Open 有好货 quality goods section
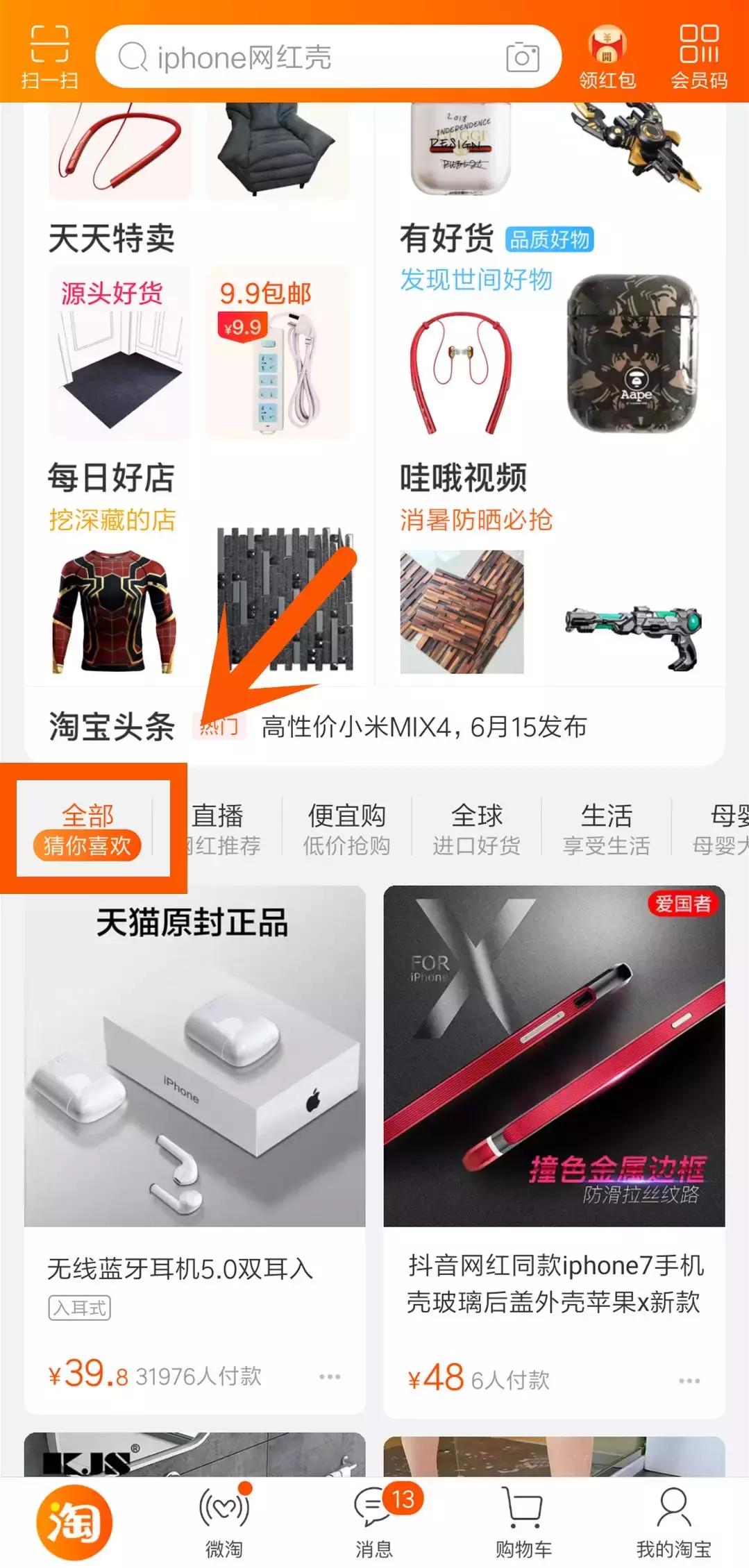This screenshot has width=749, height=1568. pyautogui.click(x=446, y=237)
